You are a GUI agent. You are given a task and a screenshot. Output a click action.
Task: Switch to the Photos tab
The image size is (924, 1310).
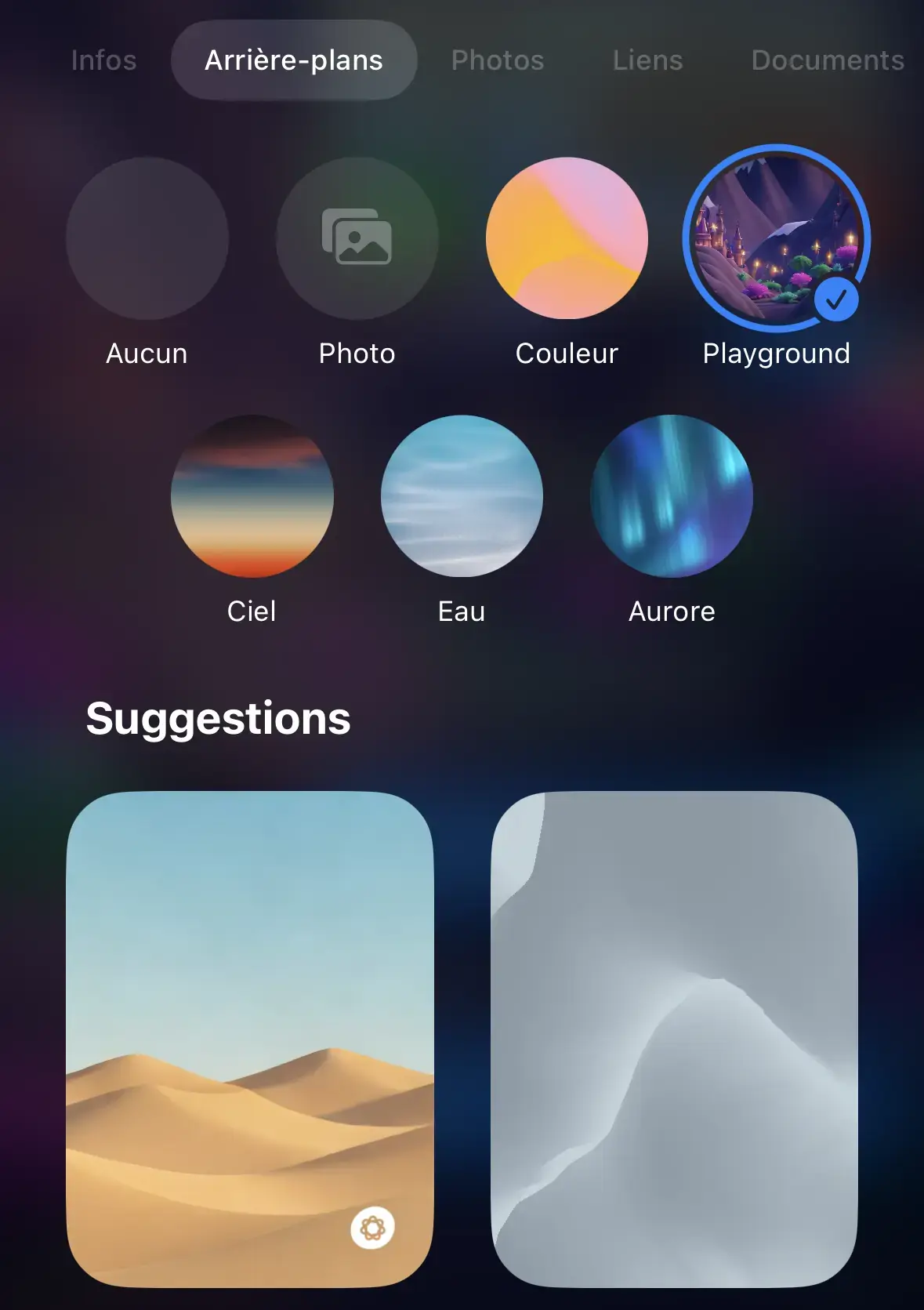(x=498, y=60)
